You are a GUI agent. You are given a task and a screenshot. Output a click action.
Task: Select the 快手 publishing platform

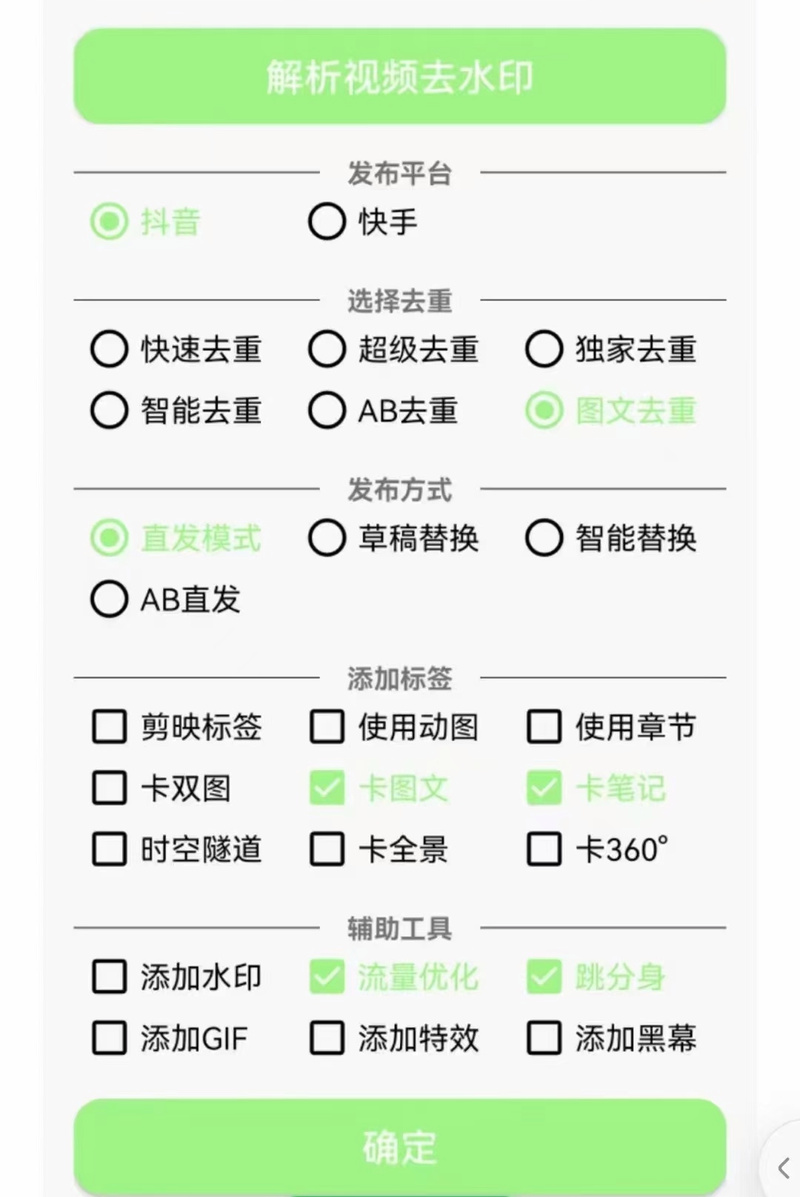(x=326, y=222)
